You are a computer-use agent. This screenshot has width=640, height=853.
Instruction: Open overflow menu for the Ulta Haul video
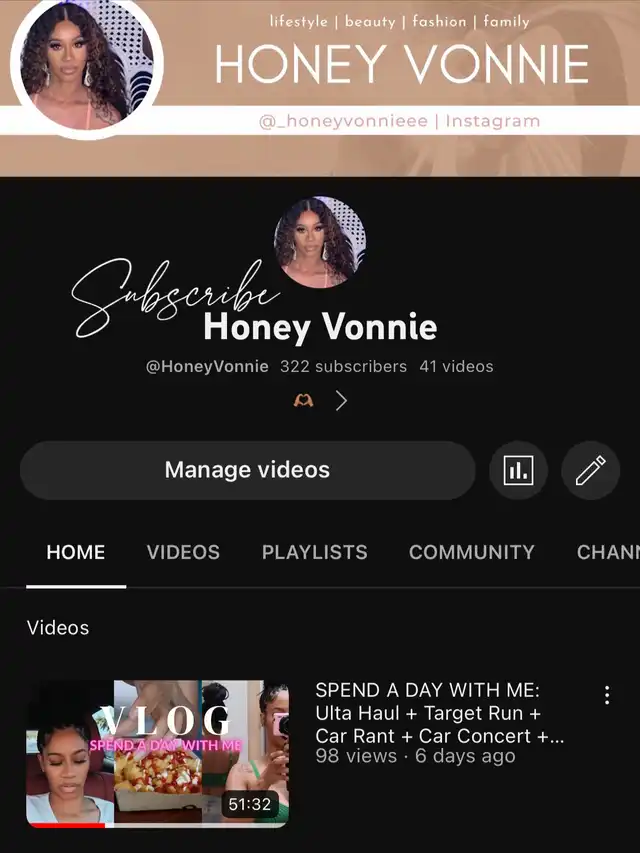[606, 696]
